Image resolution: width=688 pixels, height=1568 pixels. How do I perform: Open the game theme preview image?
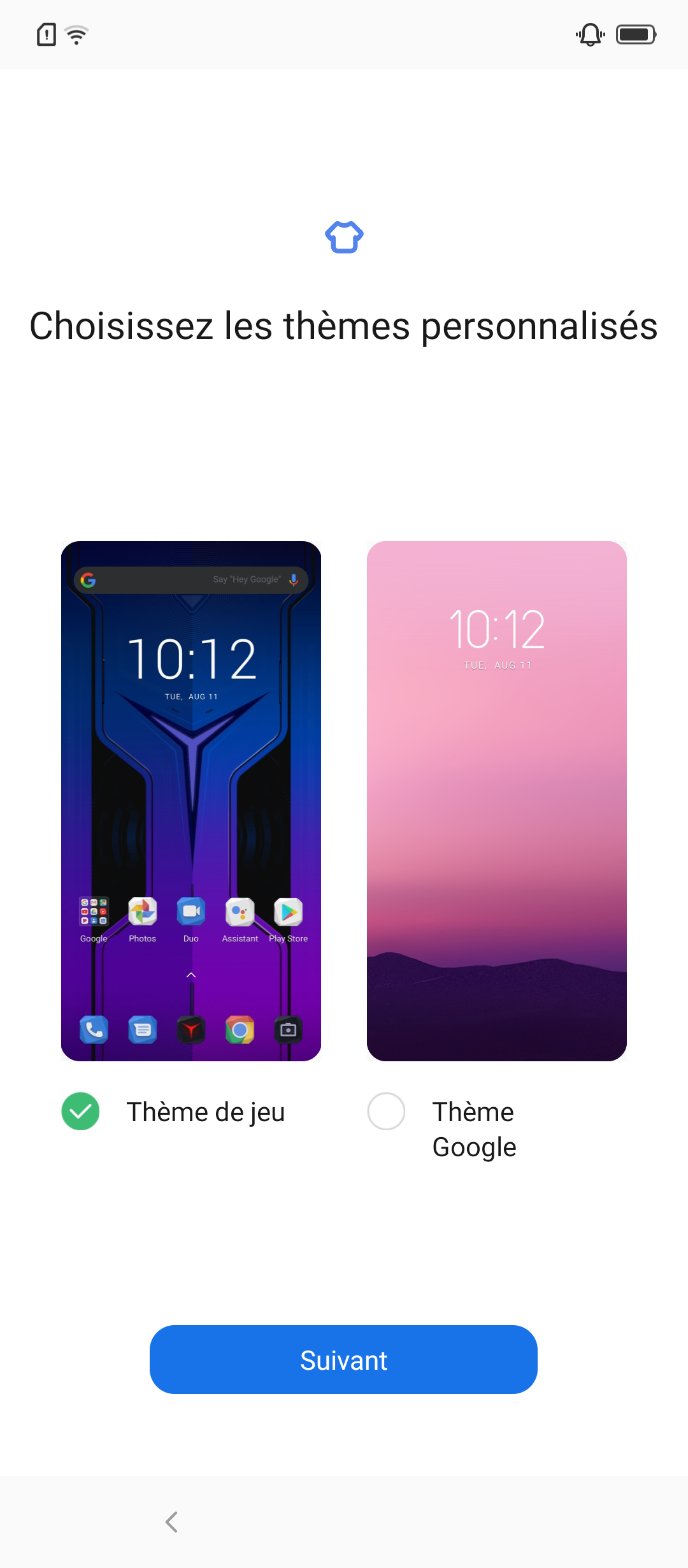coord(191,801)
